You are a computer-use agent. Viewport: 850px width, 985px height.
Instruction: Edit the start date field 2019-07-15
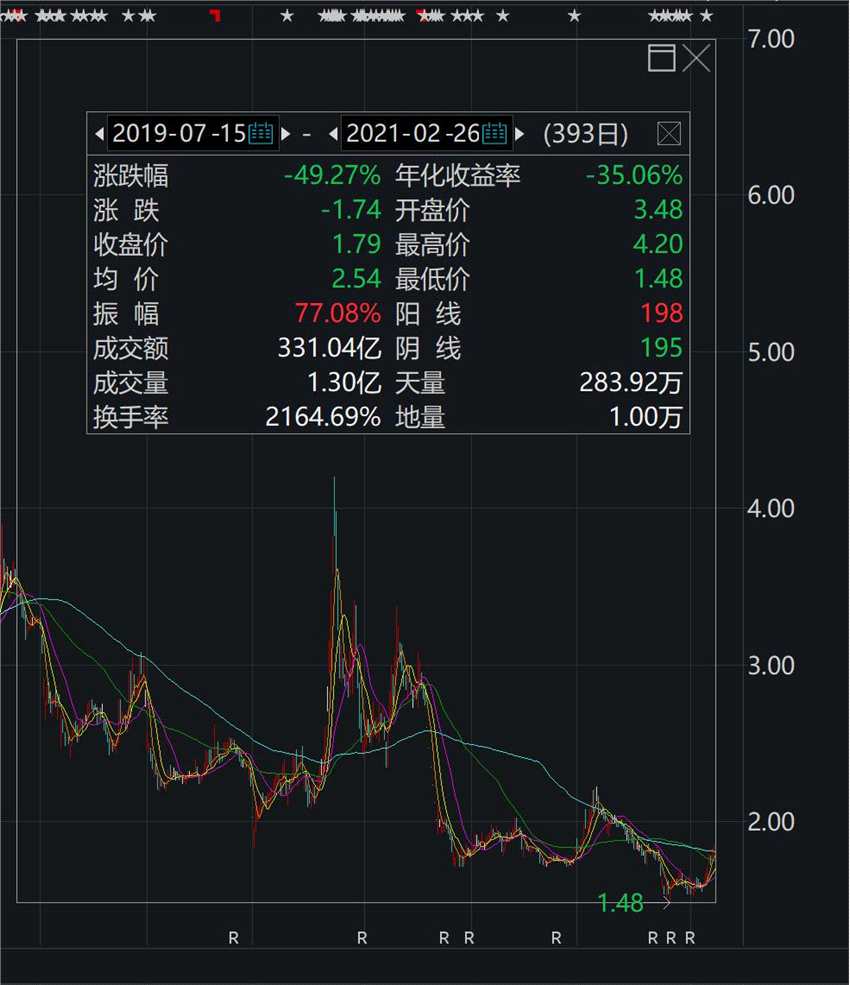(x=178, y=133)
